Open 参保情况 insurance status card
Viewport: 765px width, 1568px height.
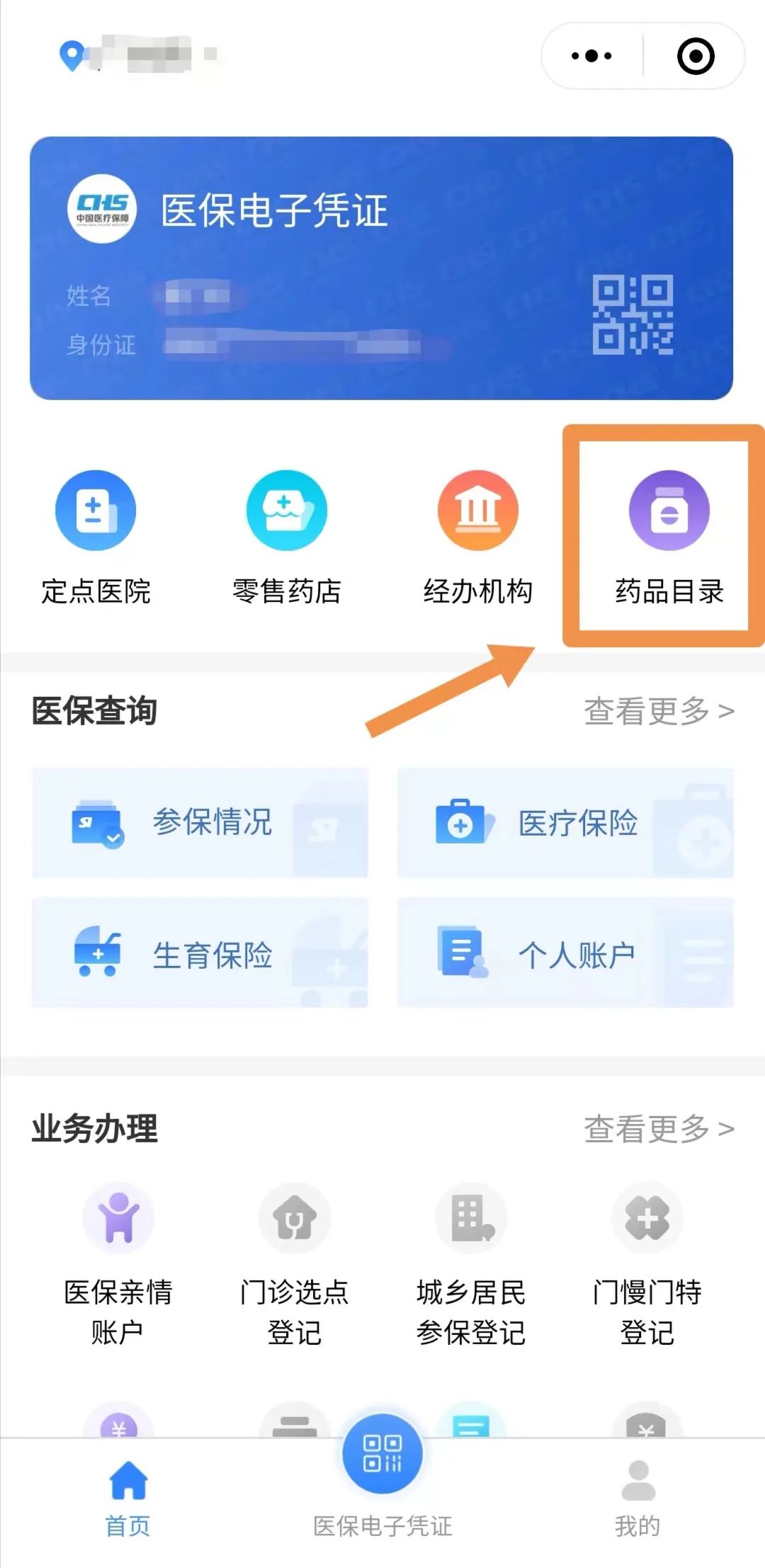[x=199, y=824]
